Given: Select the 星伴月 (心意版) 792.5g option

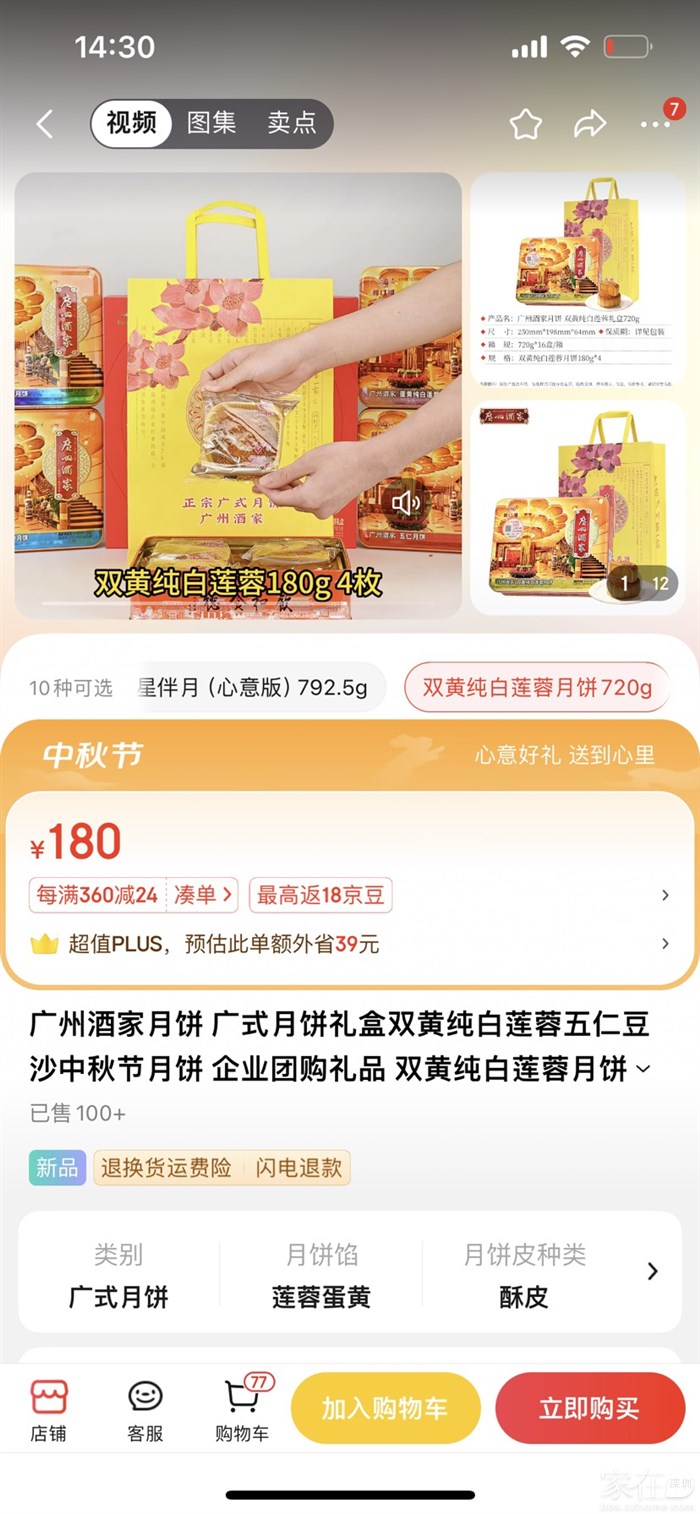Looking at the screenshot, I should (258, 687).
